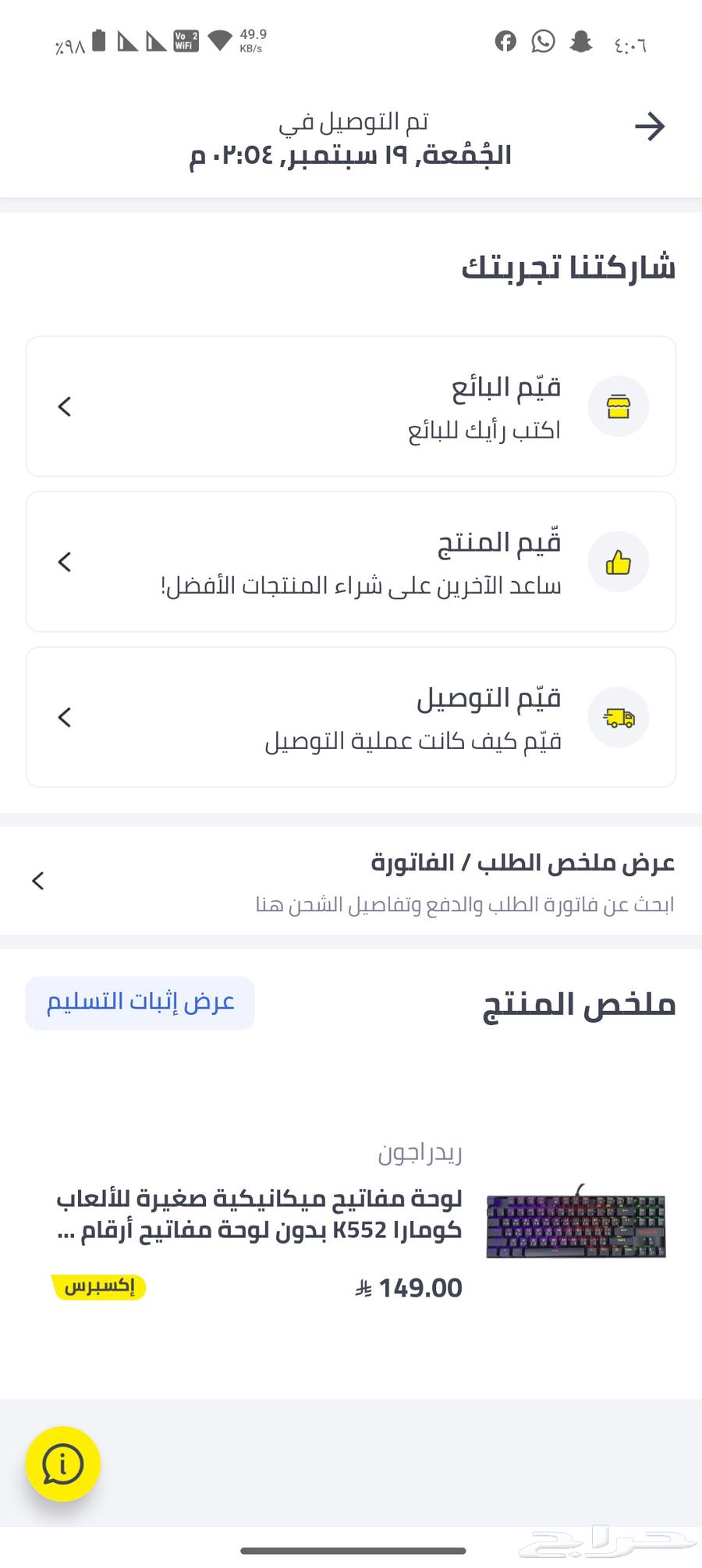This screenshot has height=1568, width=702.
Task: Go back using the top arrow
Action: pos(649,126)
